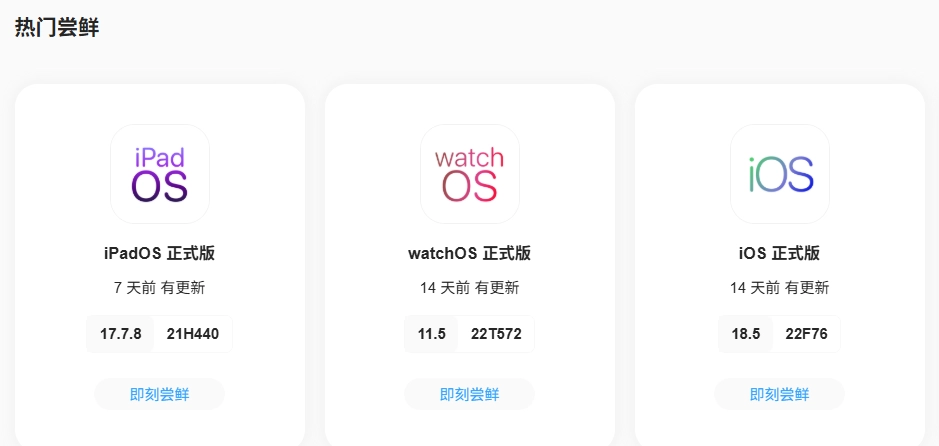This screenshot has height=446, width=939.
Task: Open the watchOS 正式版 card
Action: (469, 253)
